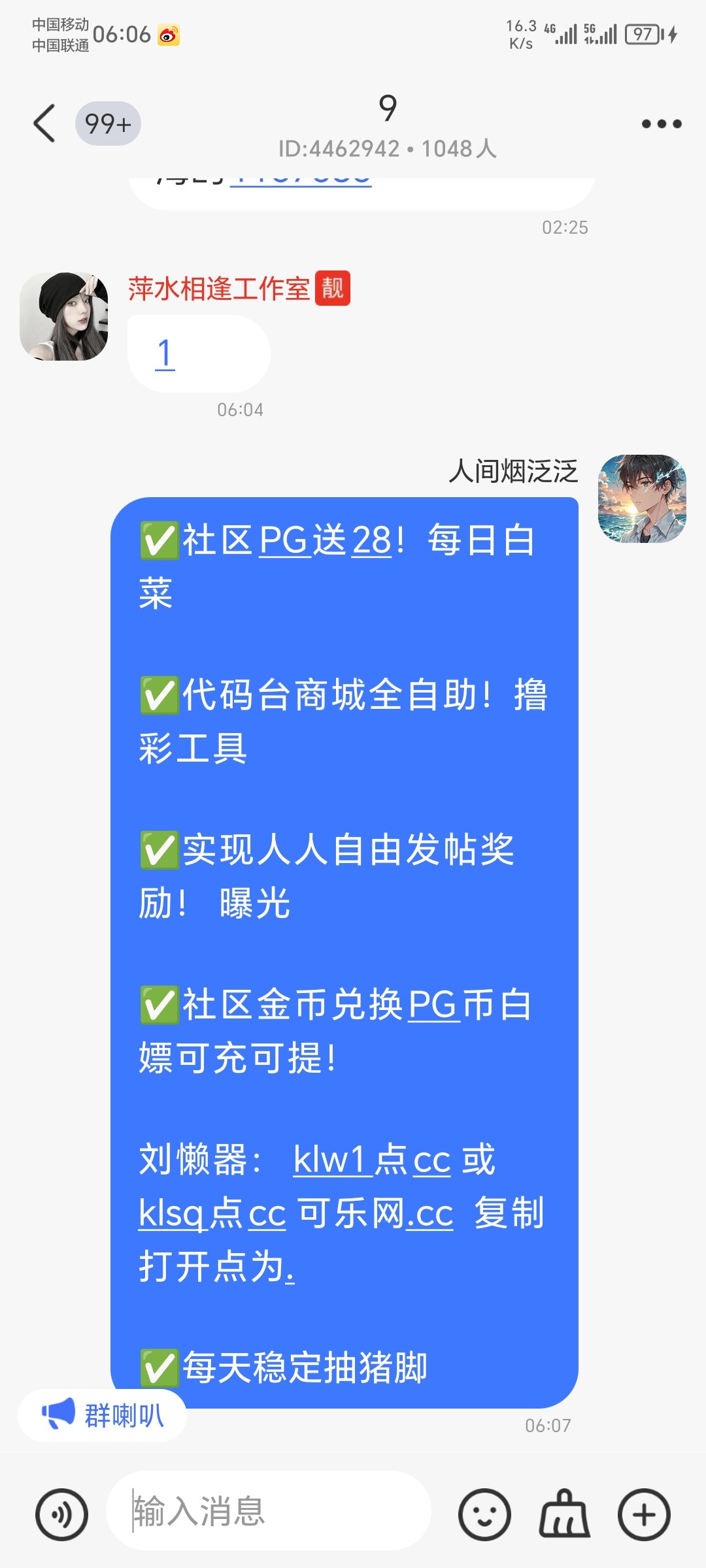Viewport: 706px width, 1568px height.
Task: Open the klw1点cc link
Action: [x=371, y=1160]
